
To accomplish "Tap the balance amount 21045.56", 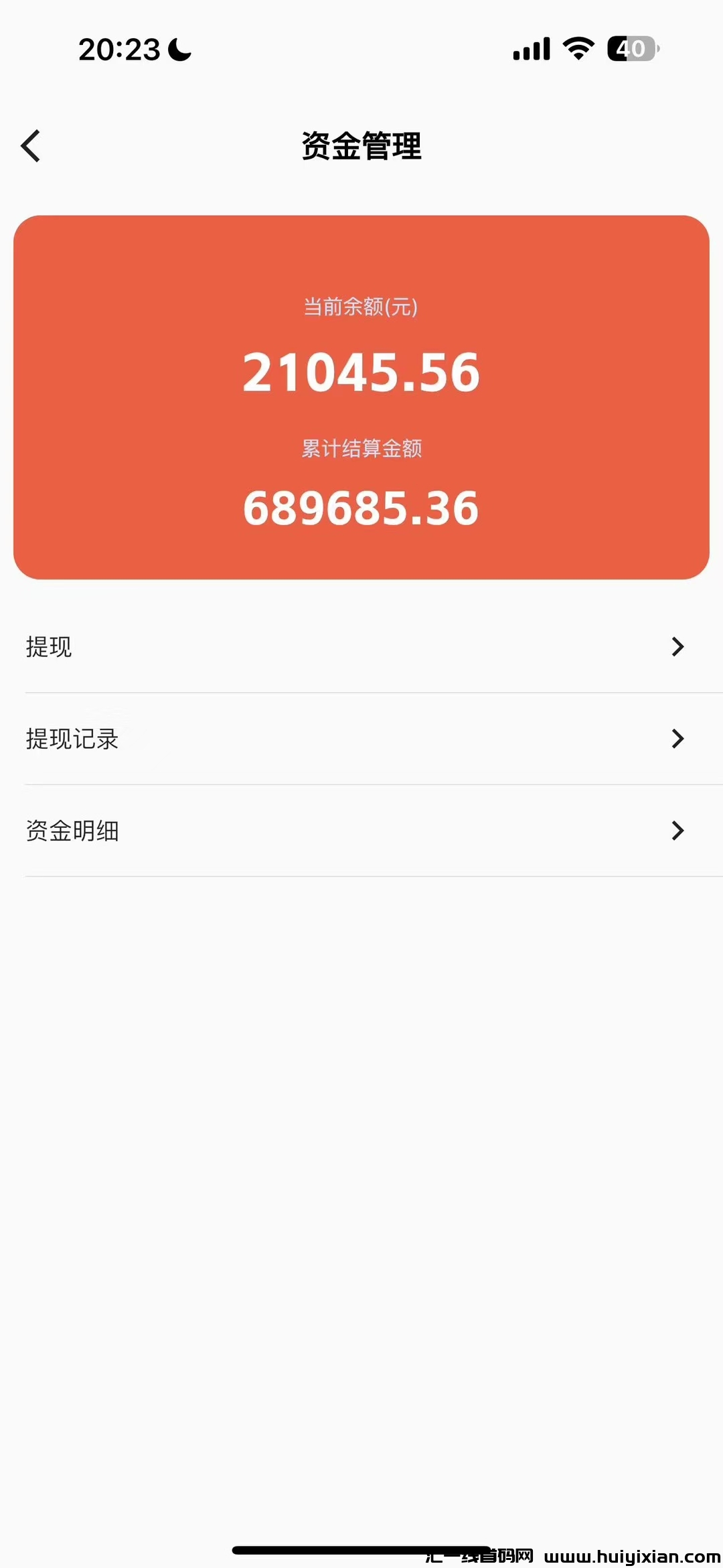I will [x=361, y=373].
